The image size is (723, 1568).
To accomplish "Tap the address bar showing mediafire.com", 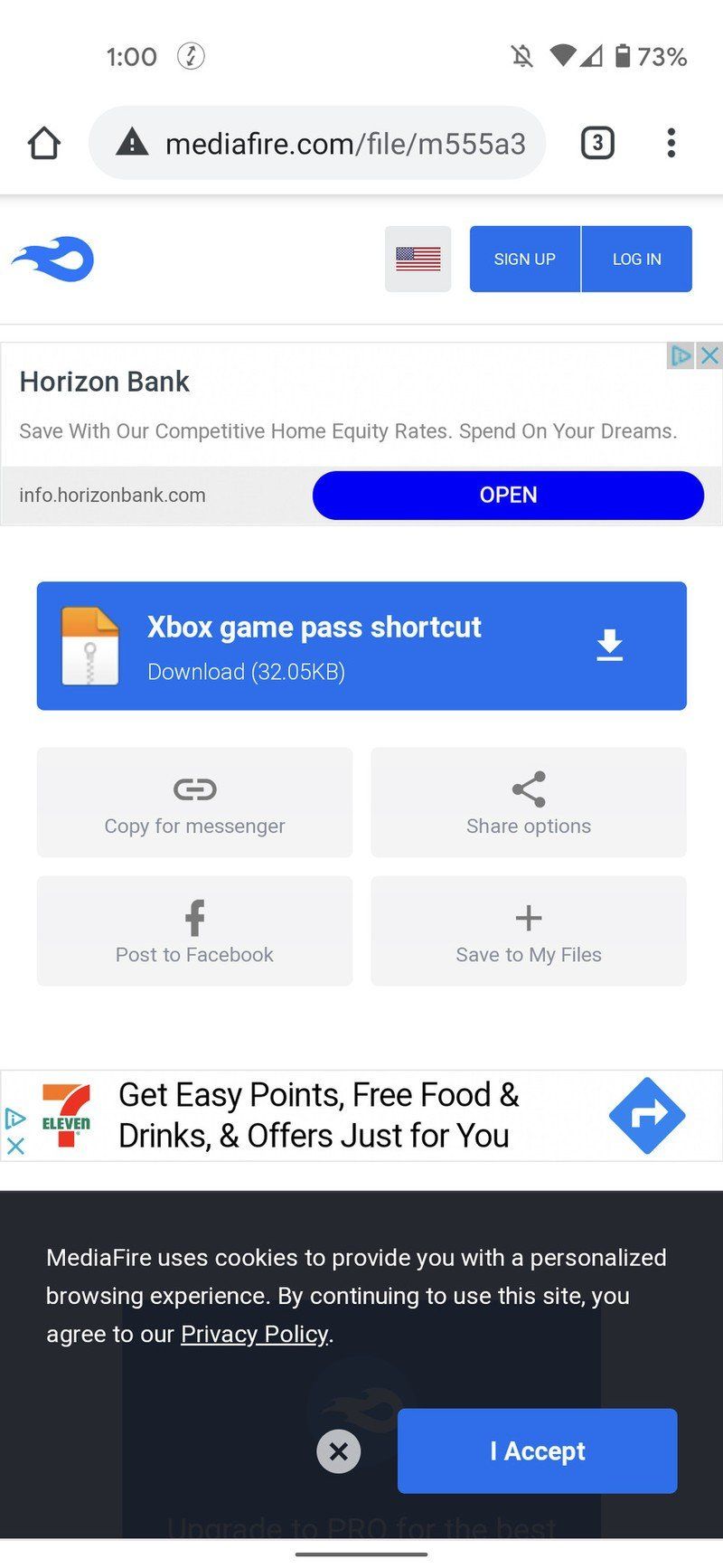I will 316,142.
